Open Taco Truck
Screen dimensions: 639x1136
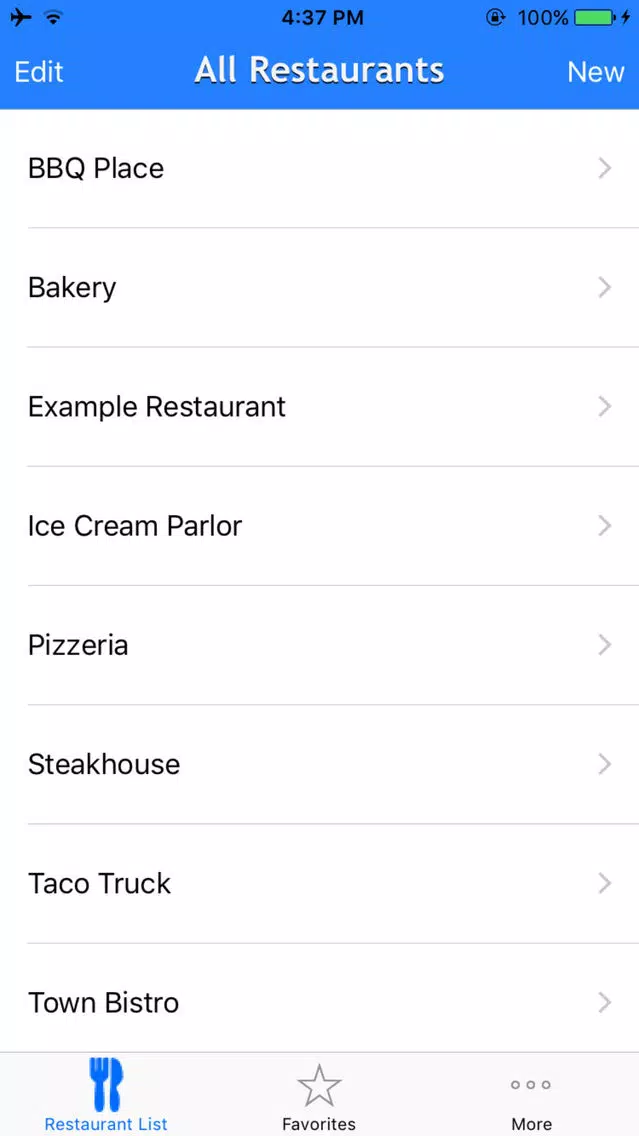click(x=320, y=883)
